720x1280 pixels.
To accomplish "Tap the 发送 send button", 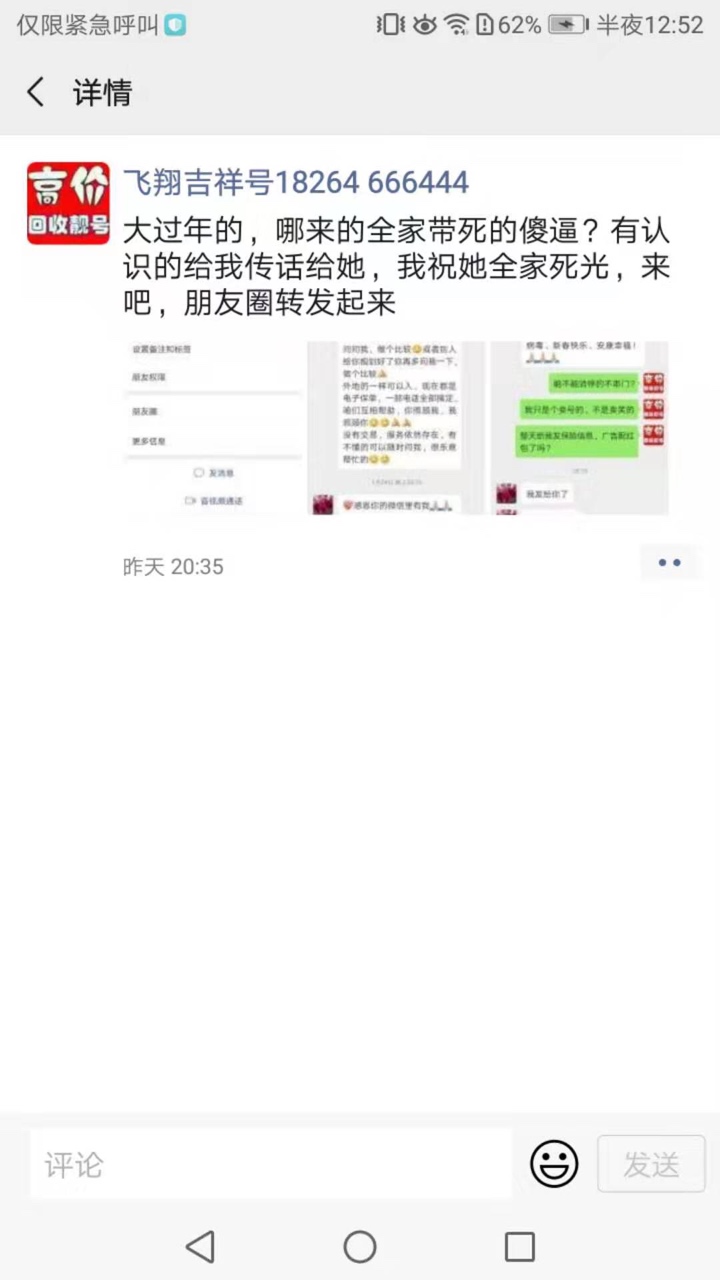I will 651,1164.
